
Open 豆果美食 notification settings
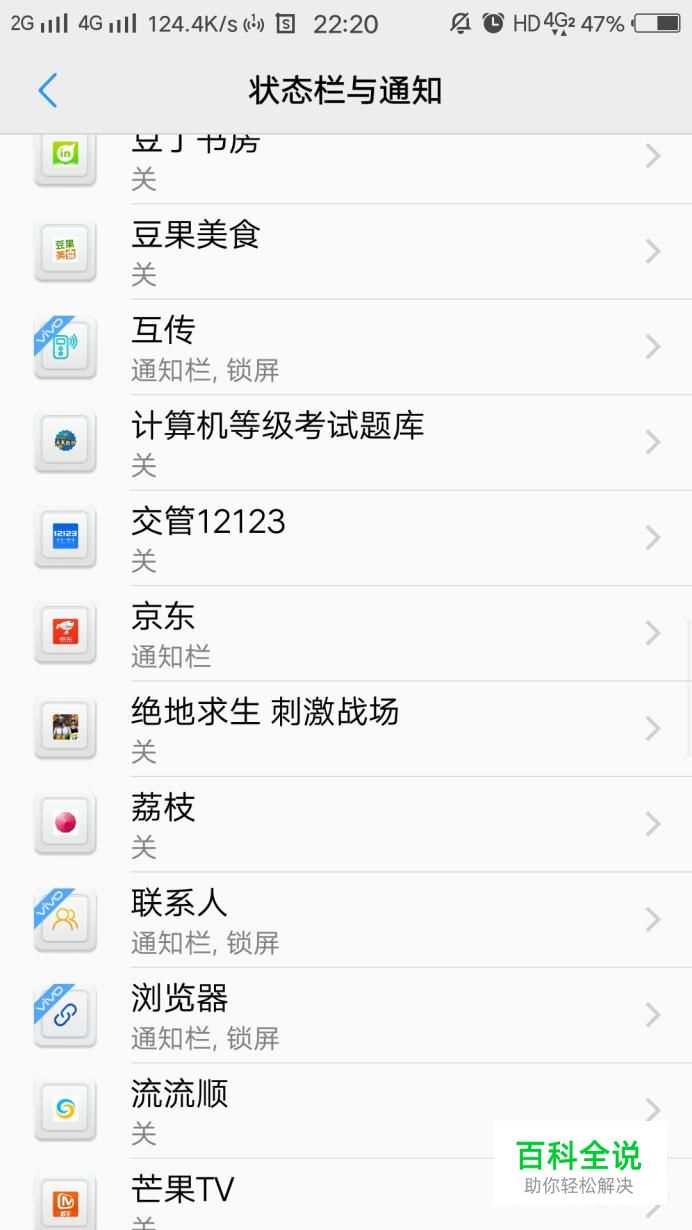tap(346, 252)
